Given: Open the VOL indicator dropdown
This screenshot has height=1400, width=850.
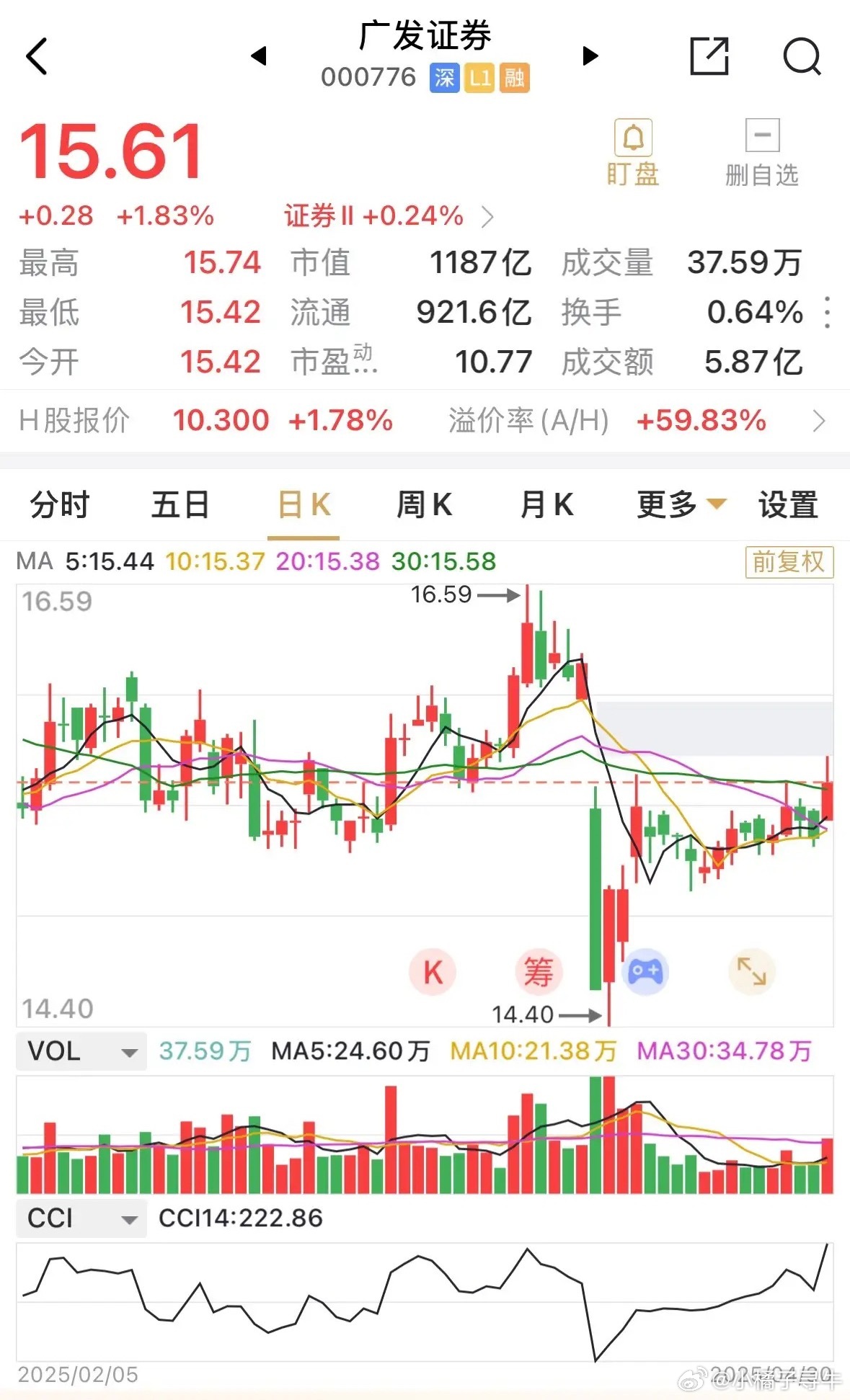Looking at the screenshot, I should [x=81, y=1051].
